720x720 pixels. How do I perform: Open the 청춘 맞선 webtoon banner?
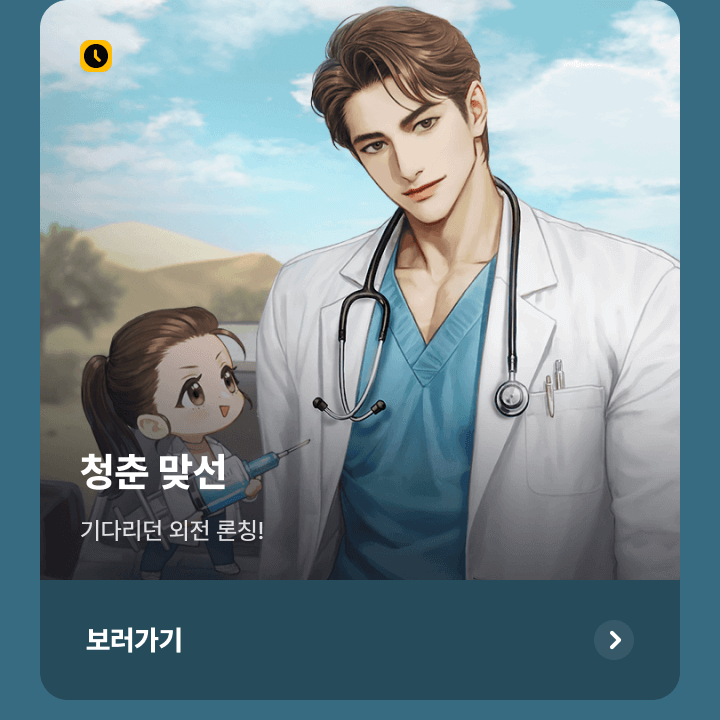360,300
